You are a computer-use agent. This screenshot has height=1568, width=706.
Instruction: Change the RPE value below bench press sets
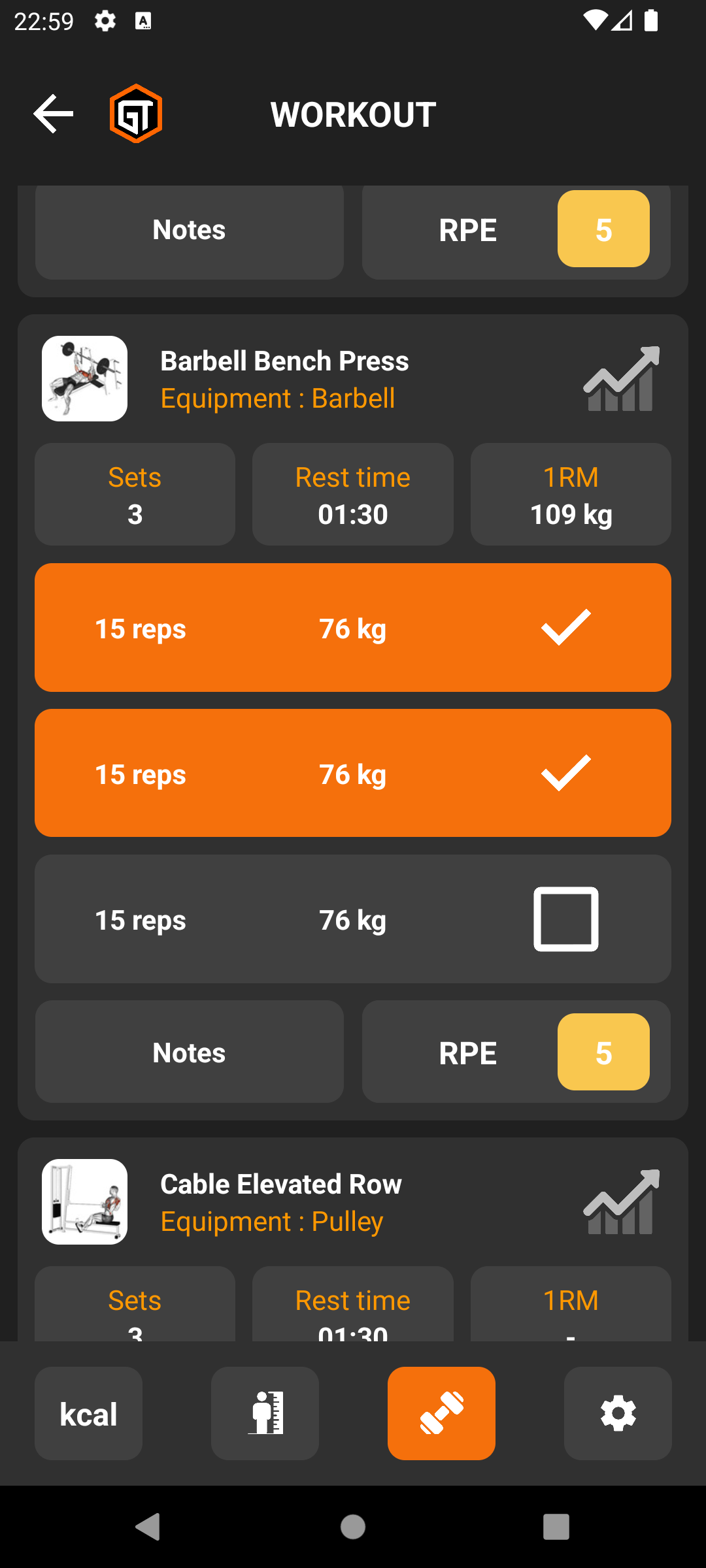pos(603,1052)
